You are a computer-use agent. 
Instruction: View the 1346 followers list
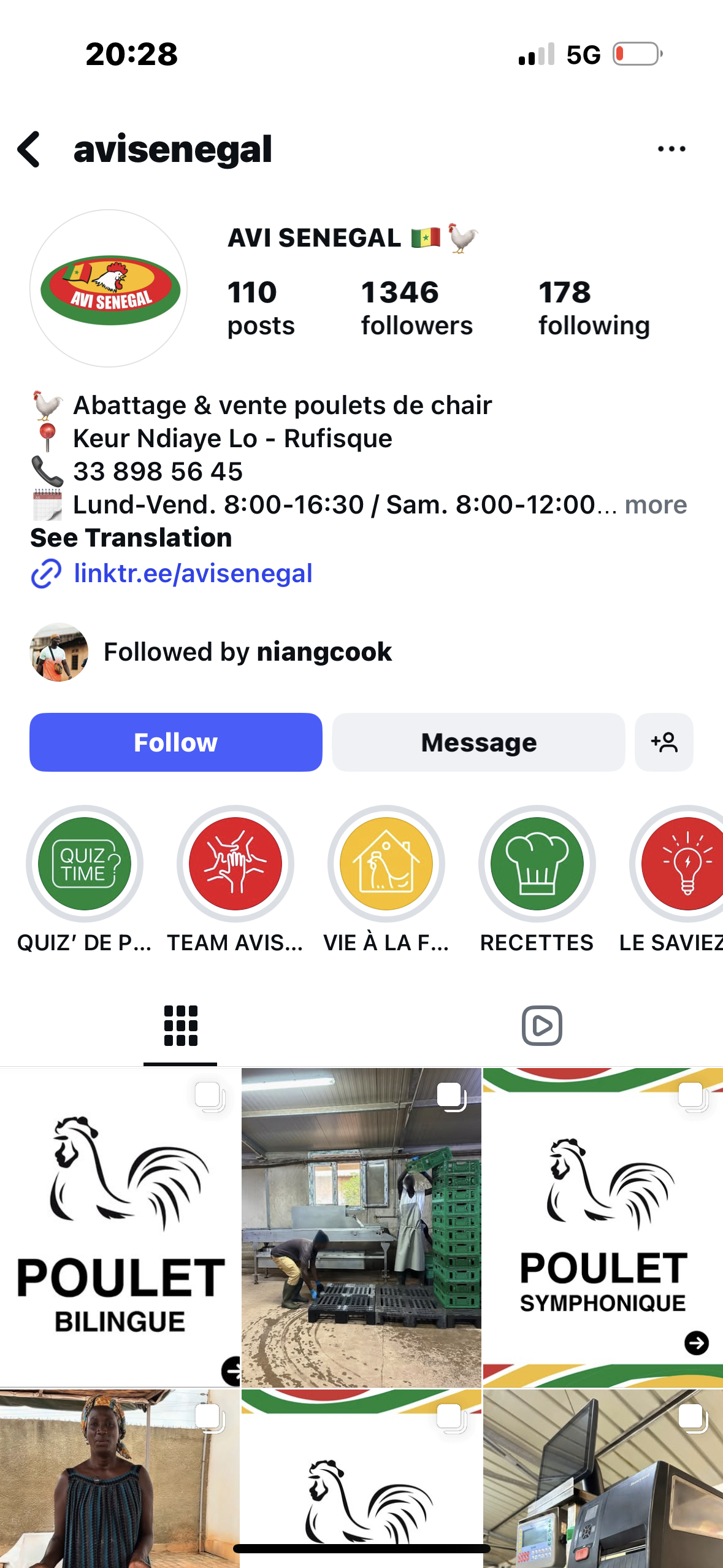tap(416, 308)
